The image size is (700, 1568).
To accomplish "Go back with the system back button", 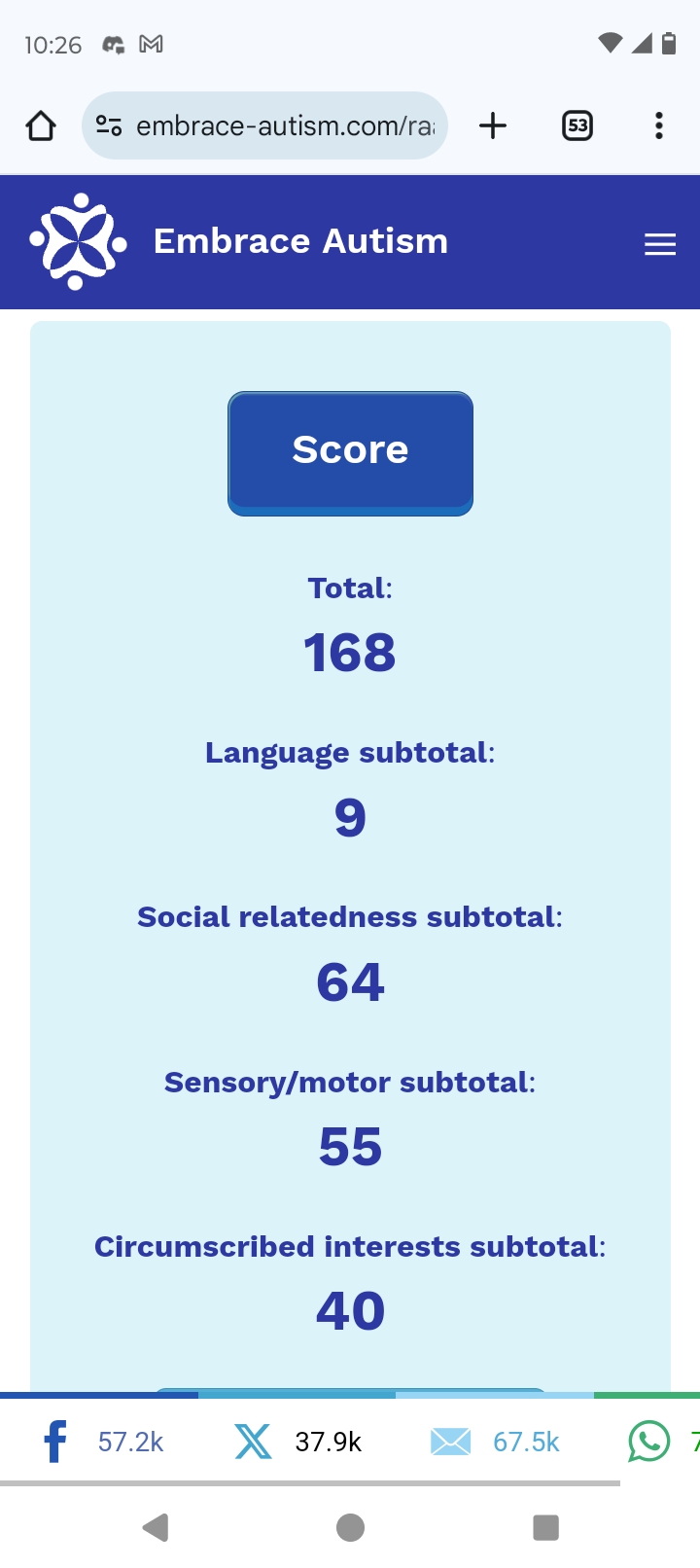I will click(156, 1527).
